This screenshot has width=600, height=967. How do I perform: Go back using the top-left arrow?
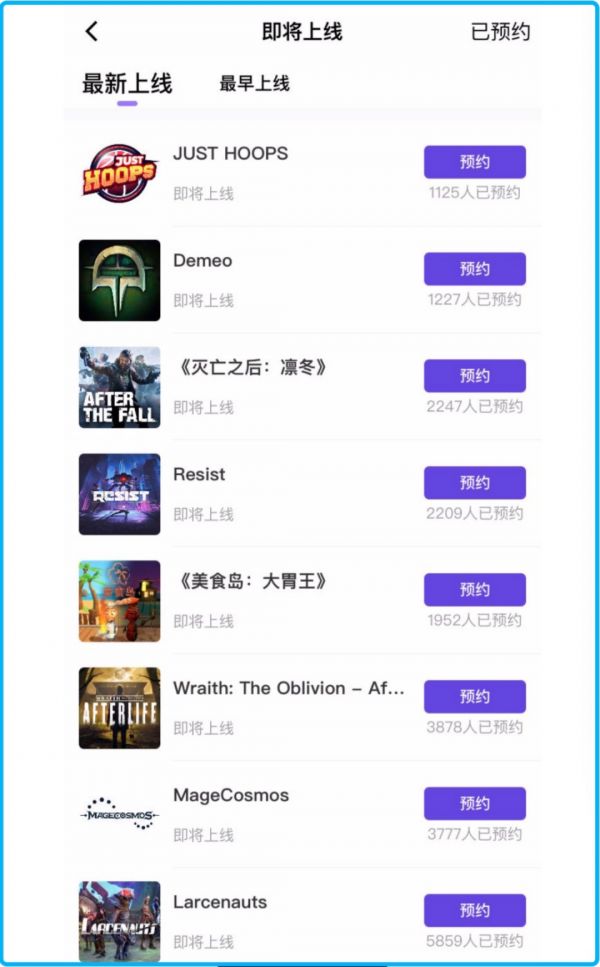92,31
